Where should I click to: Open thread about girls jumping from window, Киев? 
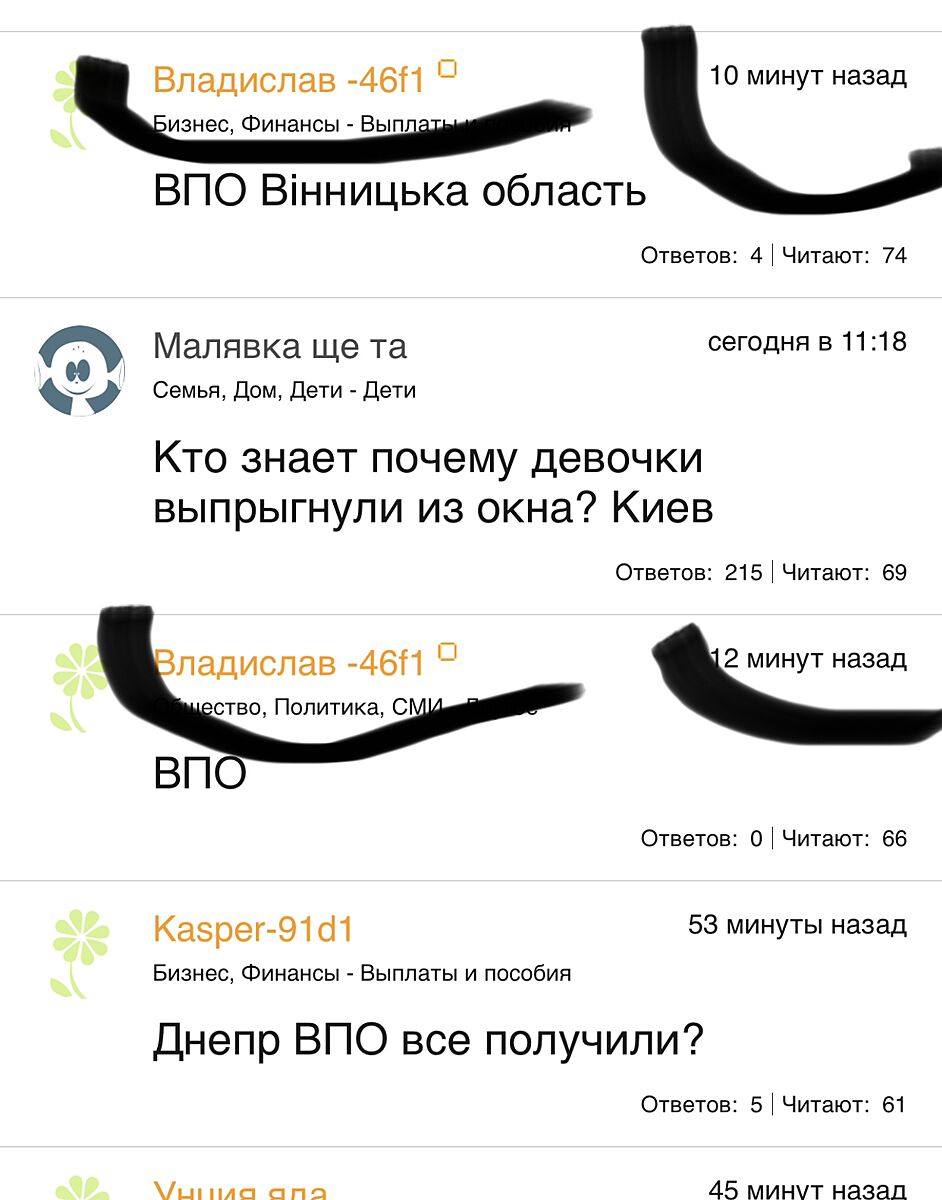[x=432, y=483]
